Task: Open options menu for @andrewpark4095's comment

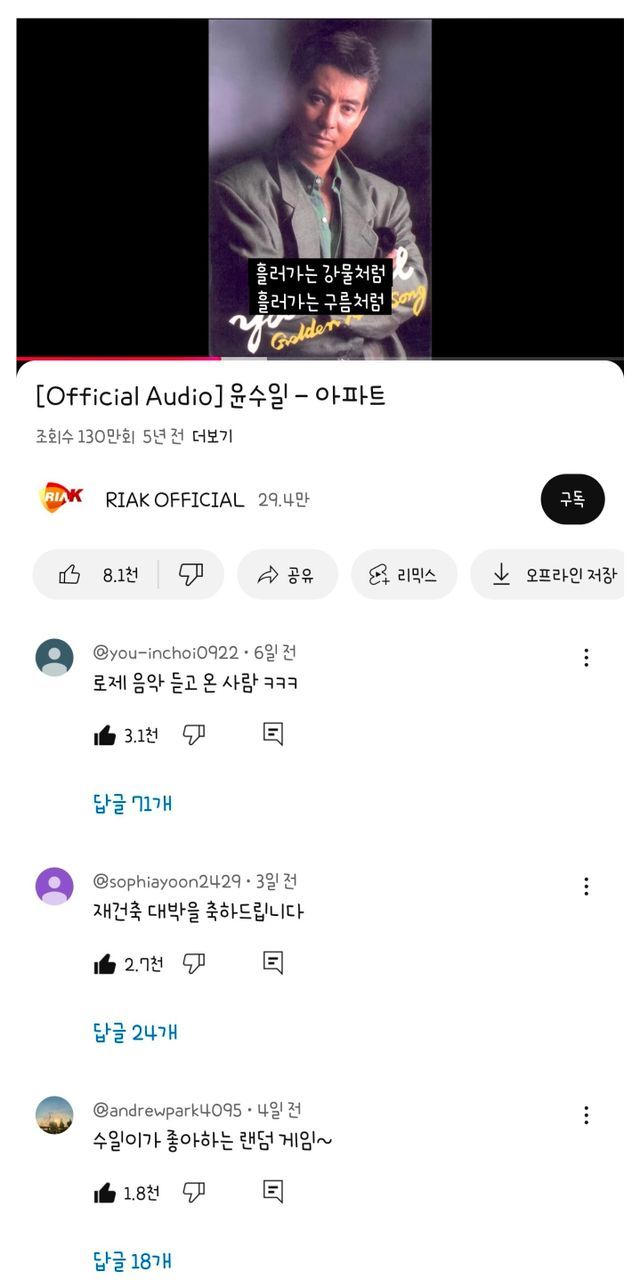Action: tap(586, 1114)
